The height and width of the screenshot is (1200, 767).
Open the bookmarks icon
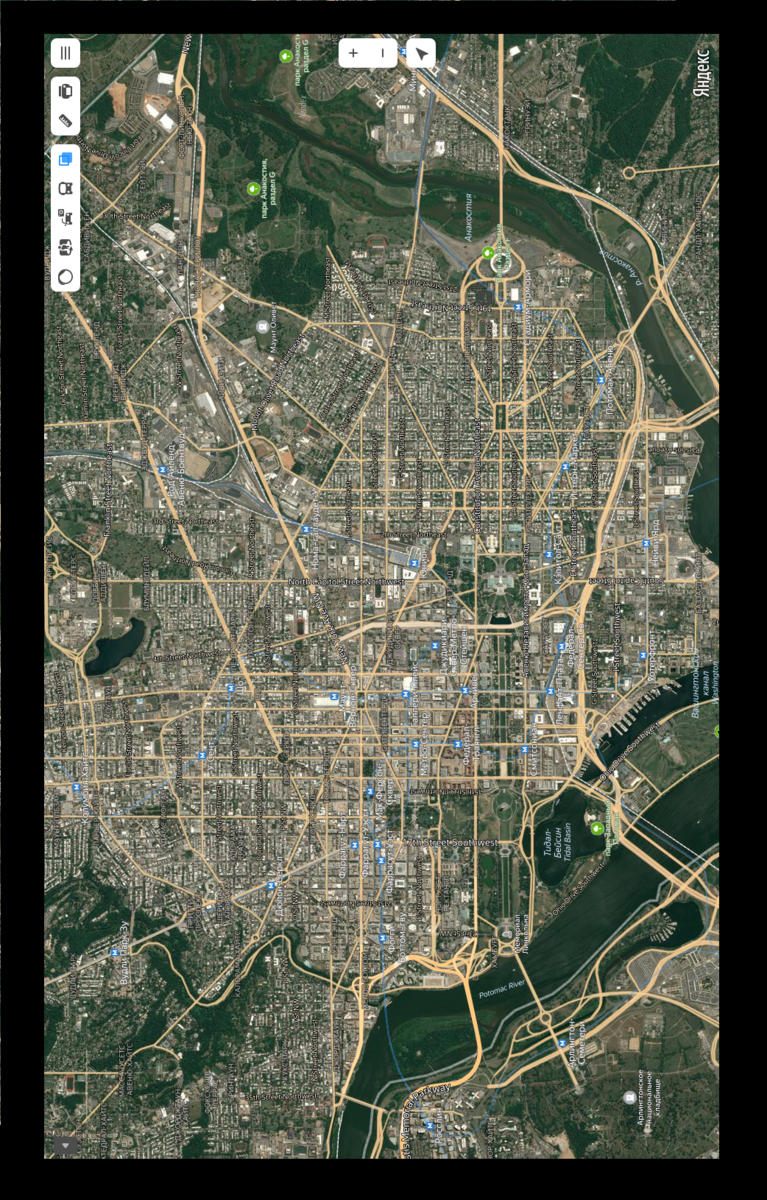[66, 91]
